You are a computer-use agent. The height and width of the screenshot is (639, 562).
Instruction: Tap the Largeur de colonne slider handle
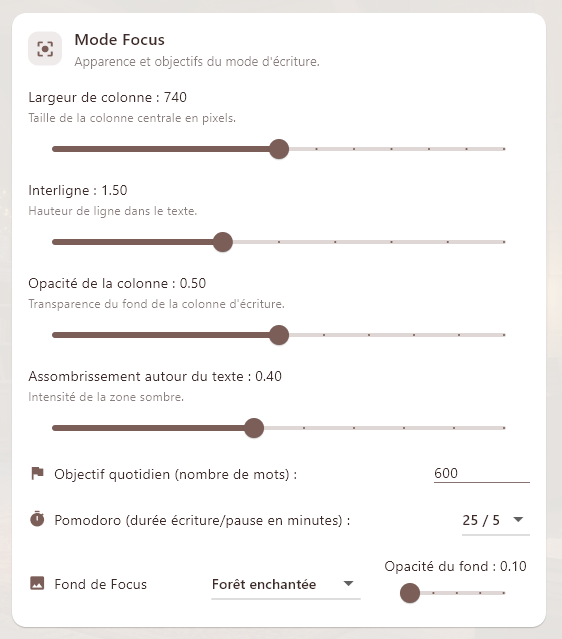pos(279,149)
